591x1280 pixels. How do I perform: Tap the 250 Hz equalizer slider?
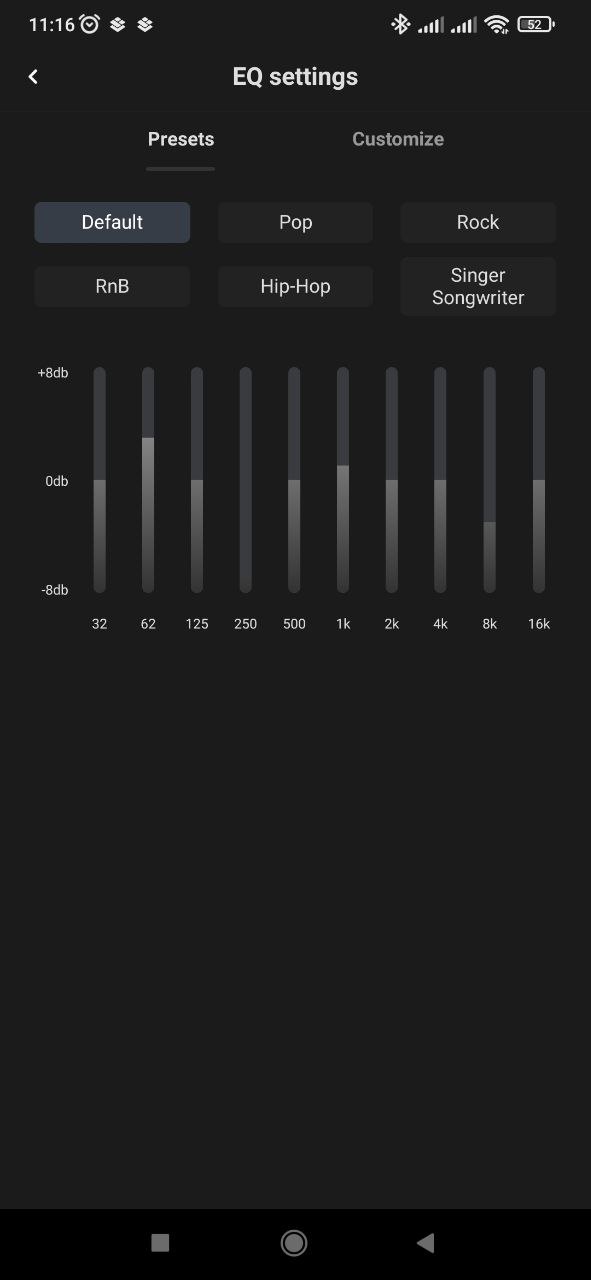[x=245, y=480]
